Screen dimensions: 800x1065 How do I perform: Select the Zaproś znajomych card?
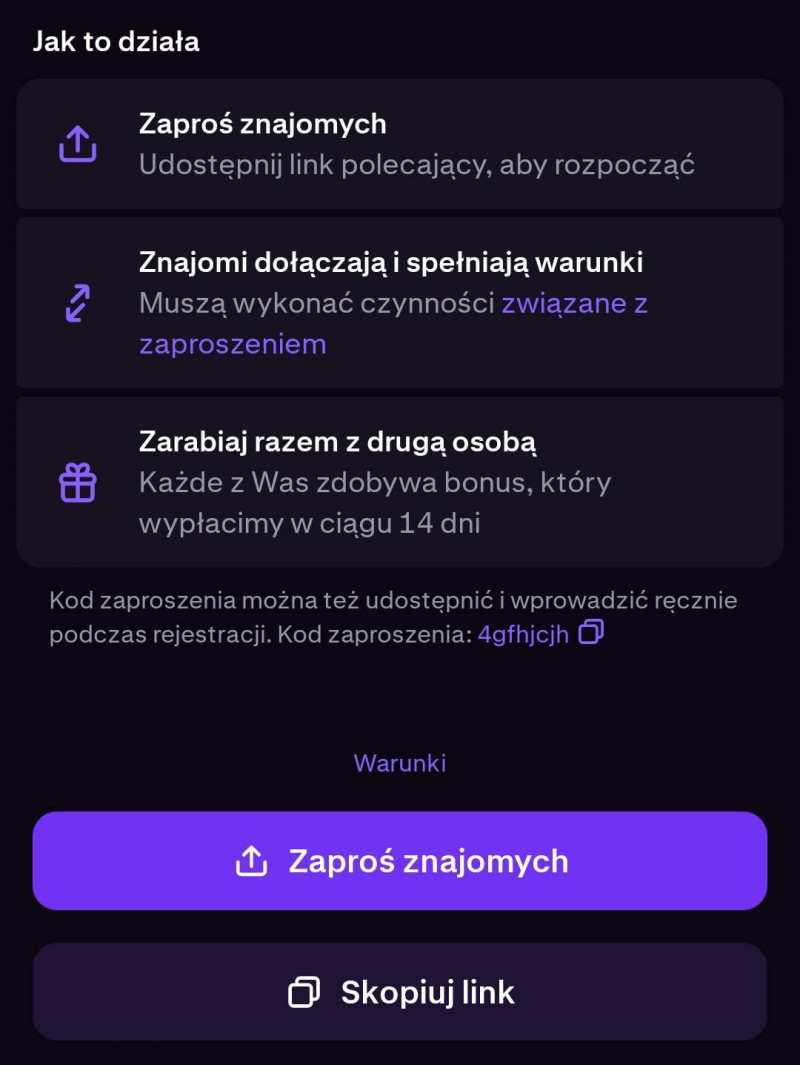tap(400, 143)
